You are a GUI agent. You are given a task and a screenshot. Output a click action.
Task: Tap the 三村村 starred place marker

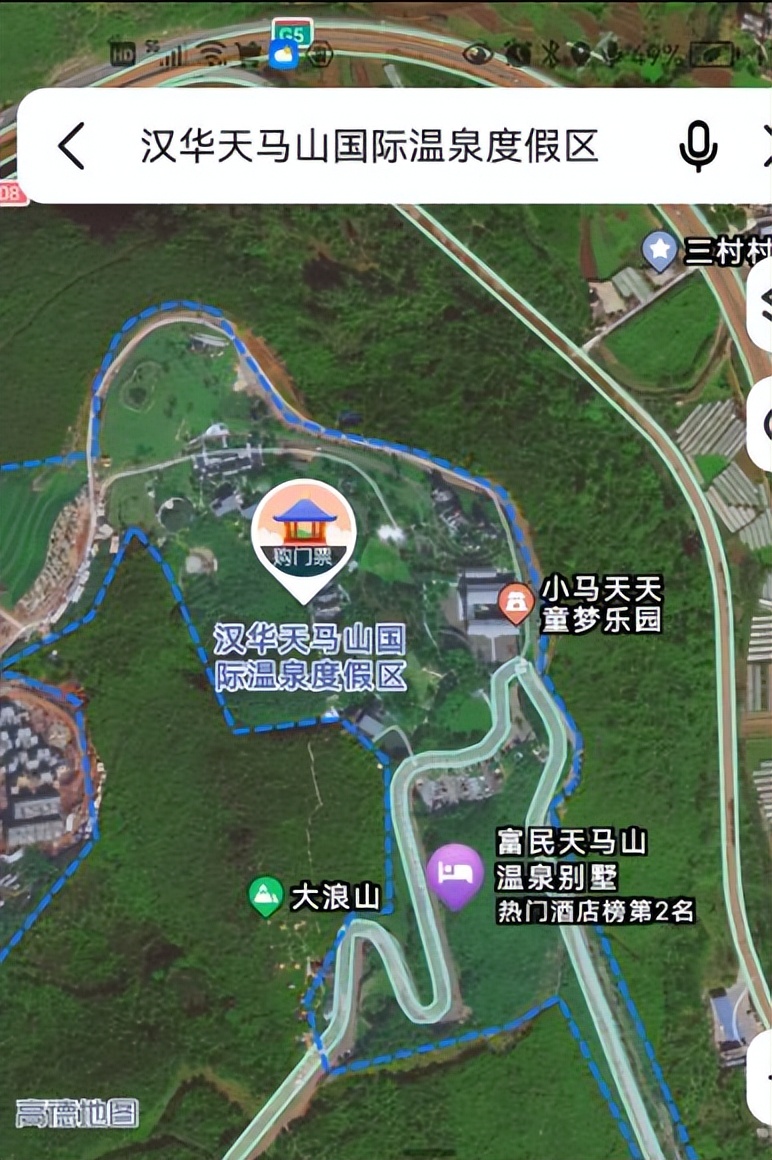coord(660,251)
